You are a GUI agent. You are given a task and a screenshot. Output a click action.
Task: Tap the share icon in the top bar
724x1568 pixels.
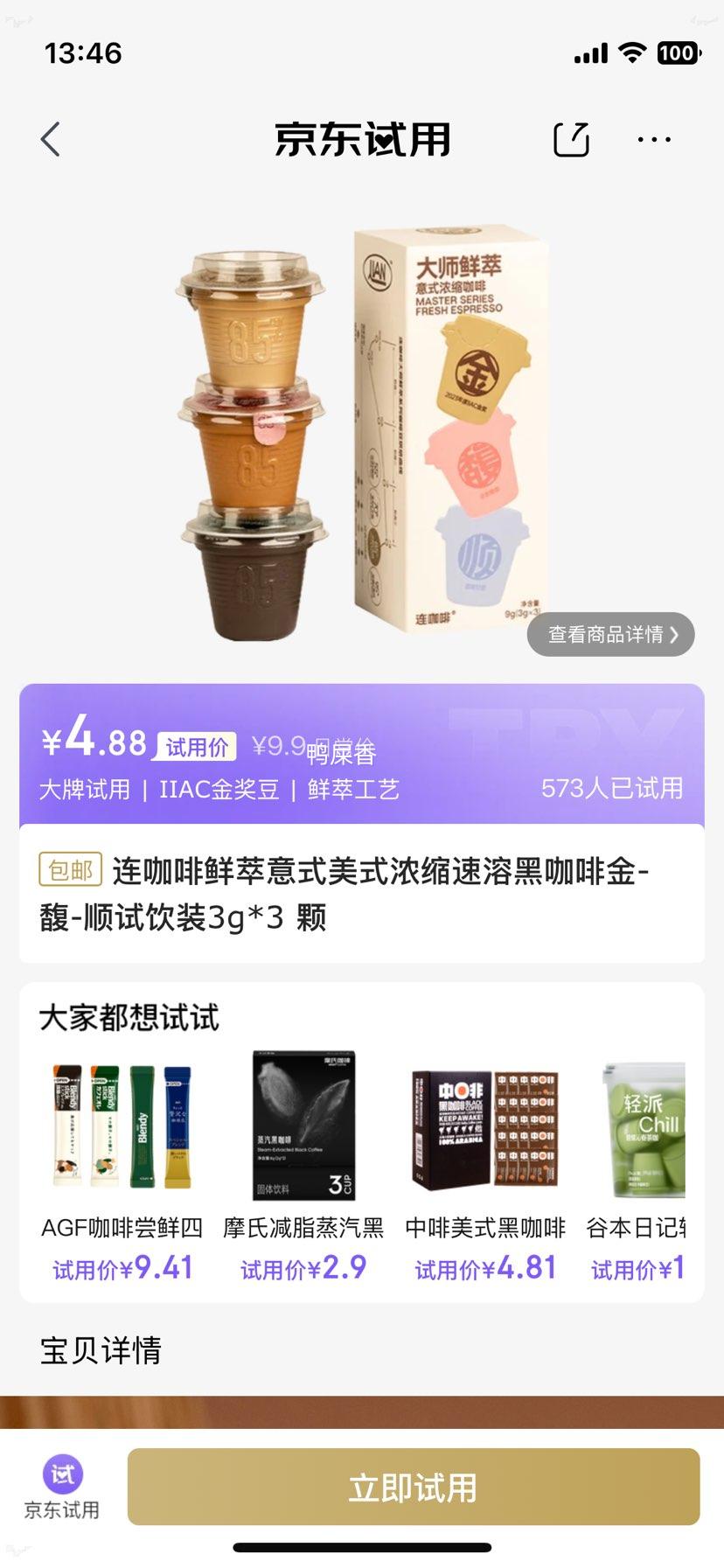click(571, 138)
